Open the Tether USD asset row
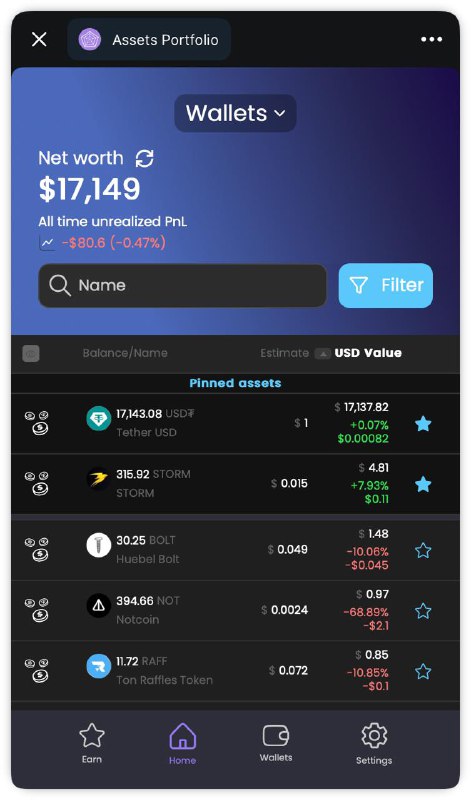The image size is (471, 800). [235, 423]
